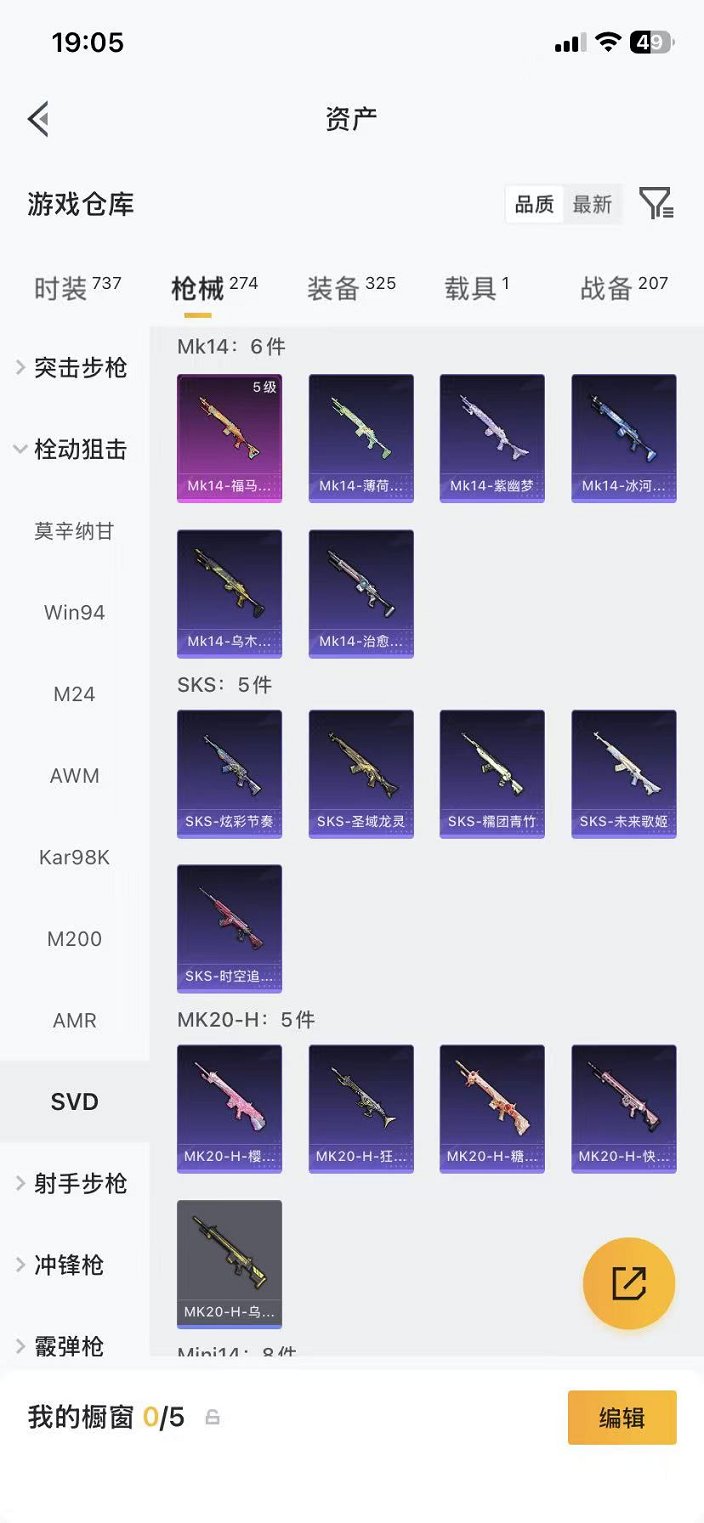Switch to the 战备 tab

click(623, 288)
